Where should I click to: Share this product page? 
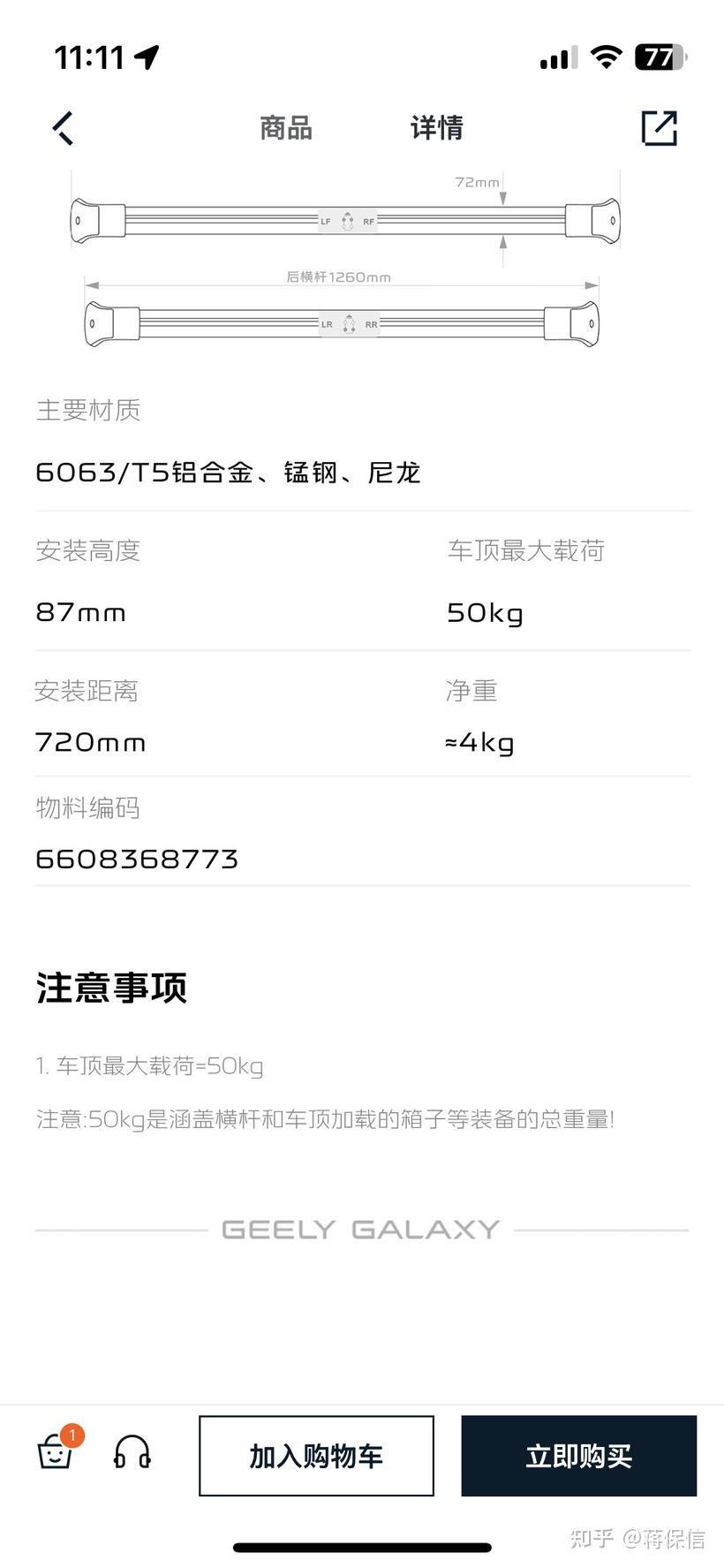[659, 128]
